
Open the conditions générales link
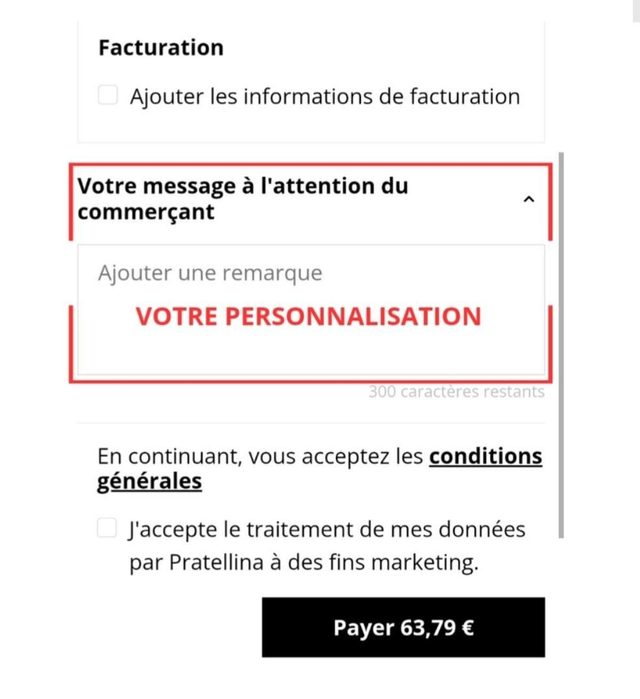point(485,457)
